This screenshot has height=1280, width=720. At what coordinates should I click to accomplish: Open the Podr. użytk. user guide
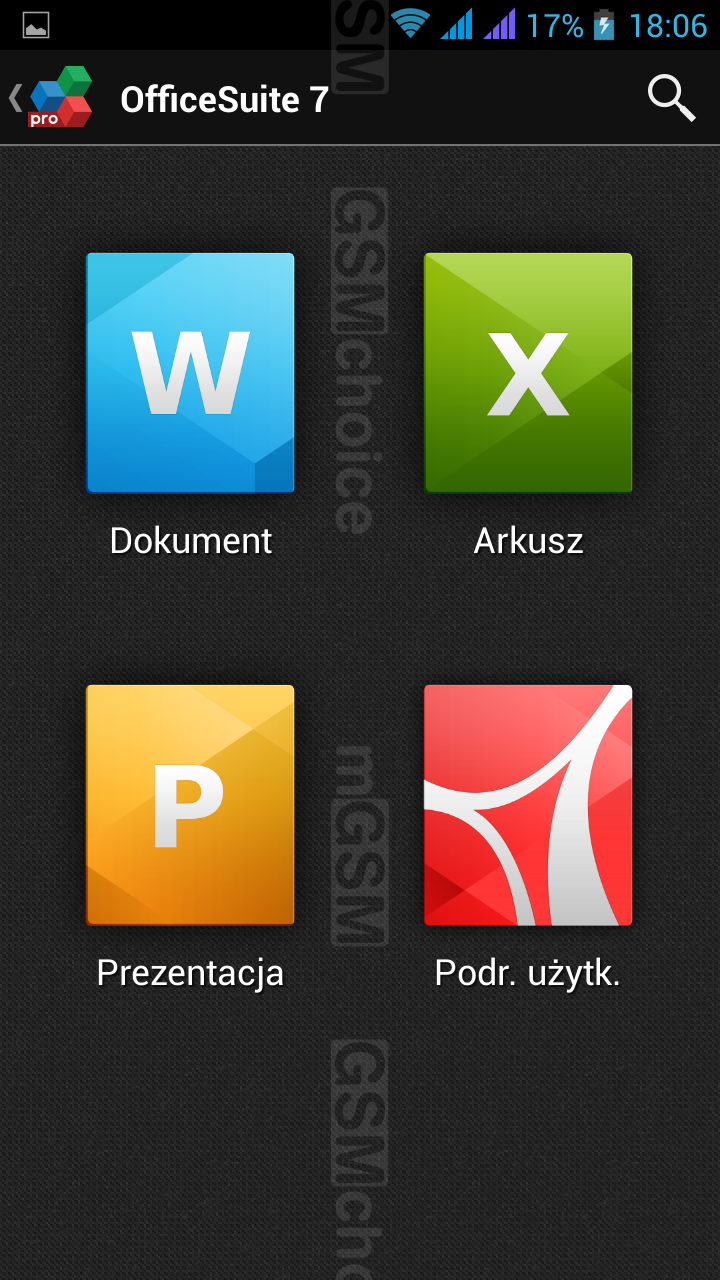coord(528,806)
